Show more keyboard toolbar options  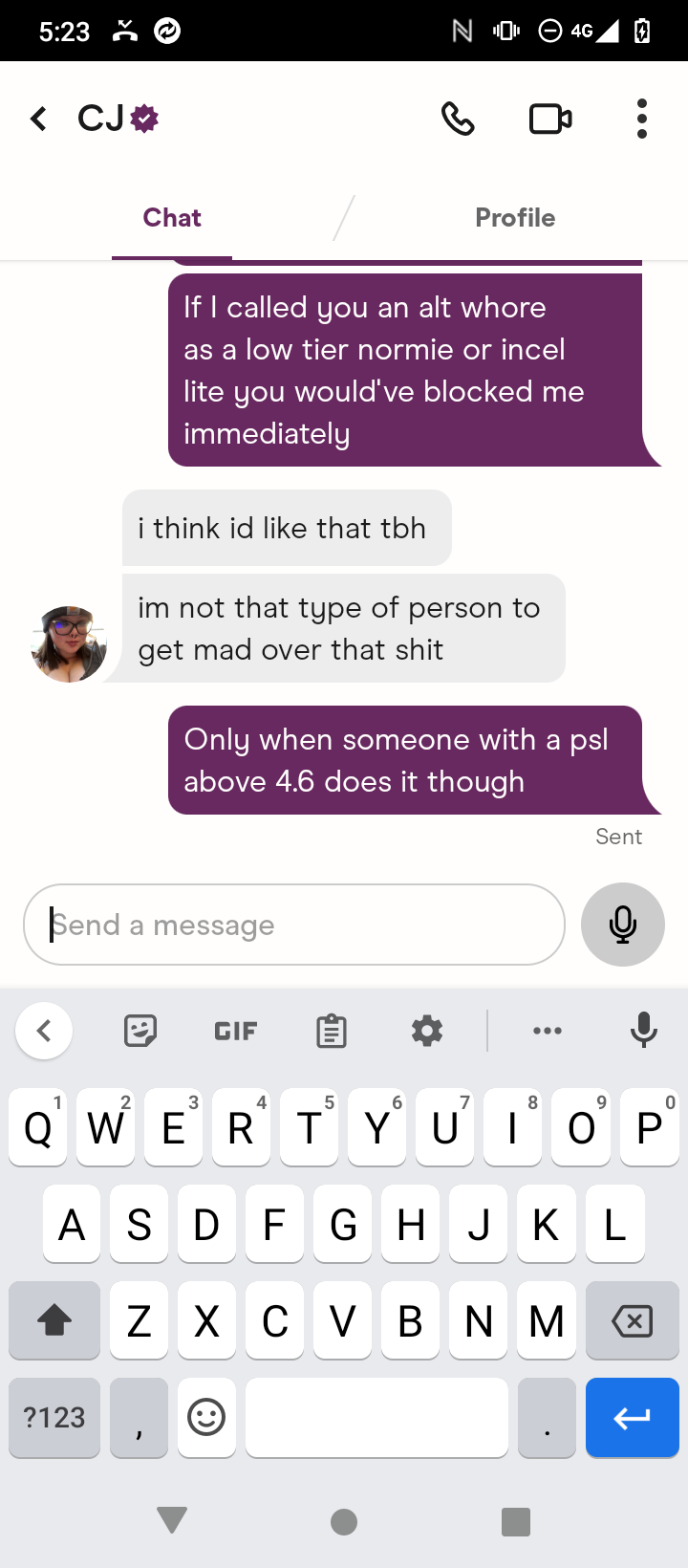[547, 1031]
